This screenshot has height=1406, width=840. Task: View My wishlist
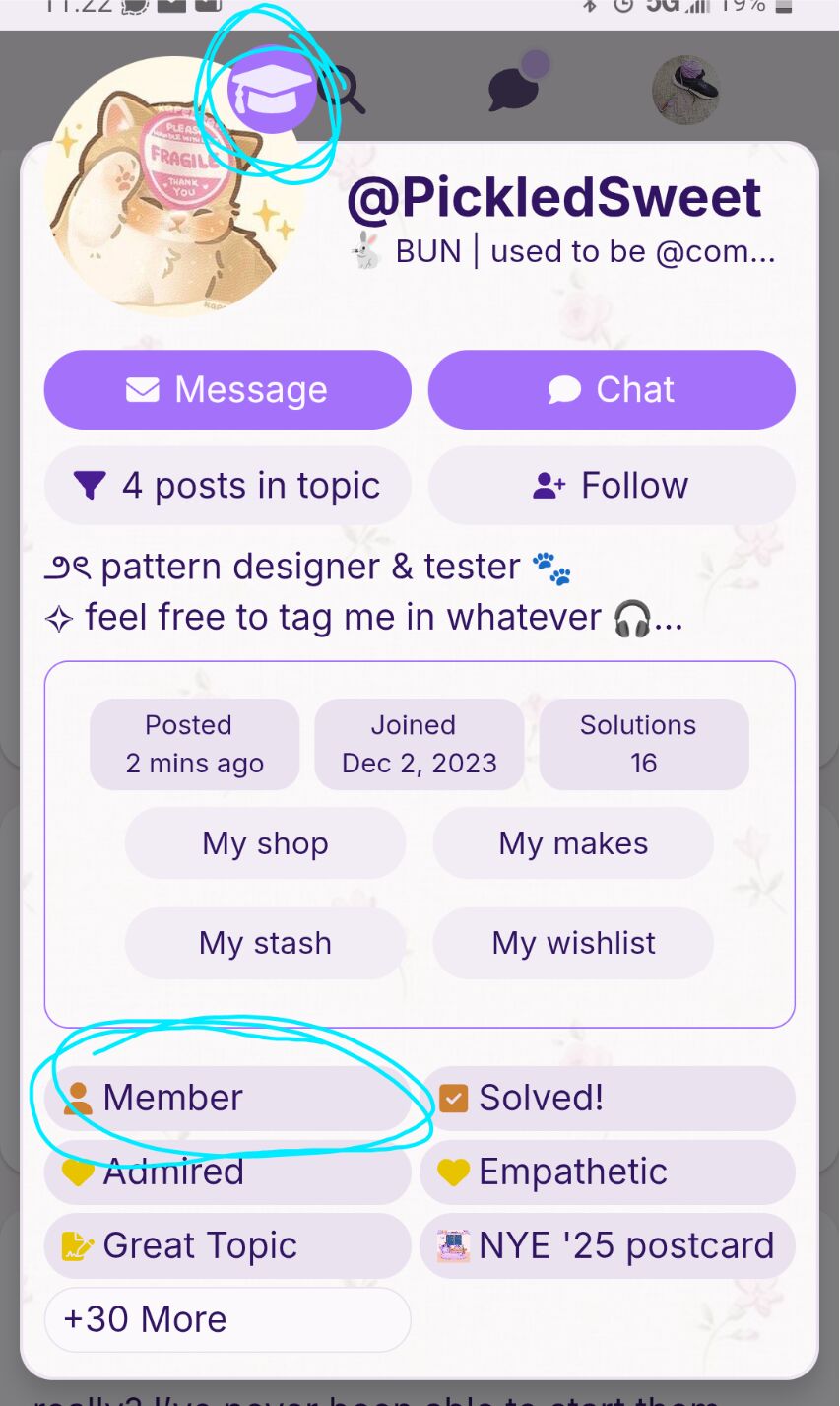click(x=573, y=943)
